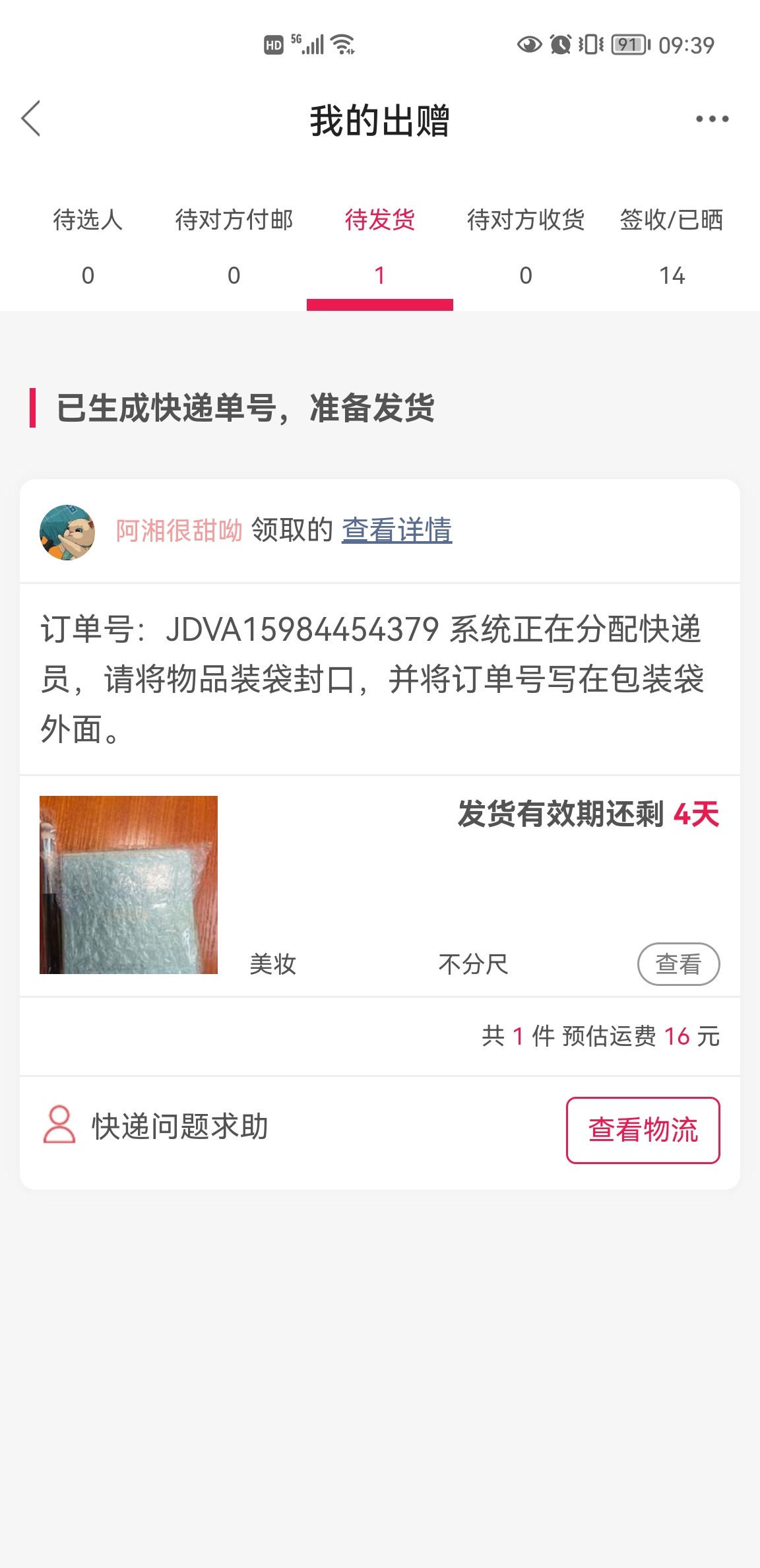The image size is (760, 1568).
Task: Select the 待发货 tab
Action: 380,245
